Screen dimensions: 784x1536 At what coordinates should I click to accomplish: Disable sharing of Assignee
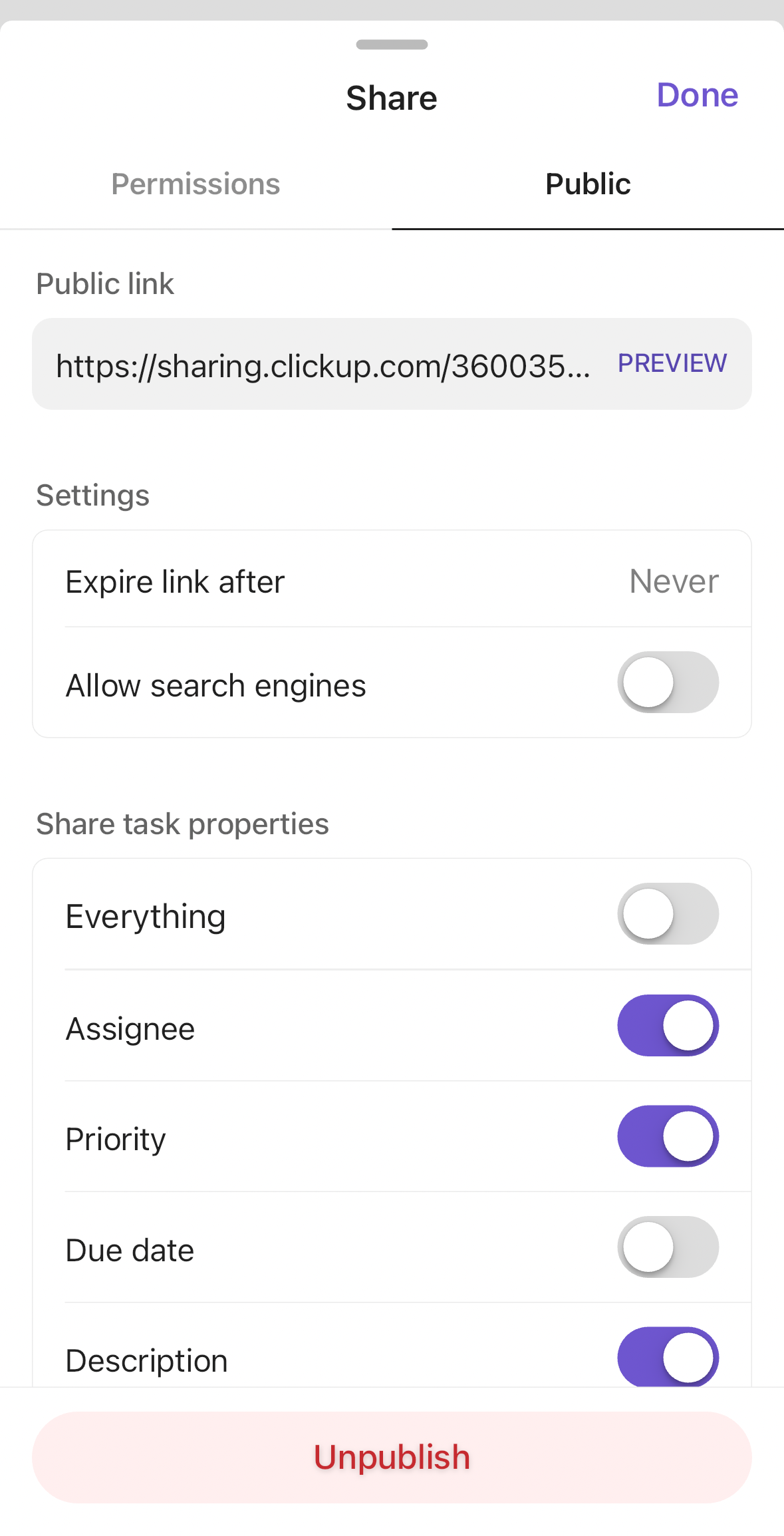[668, 1026]
